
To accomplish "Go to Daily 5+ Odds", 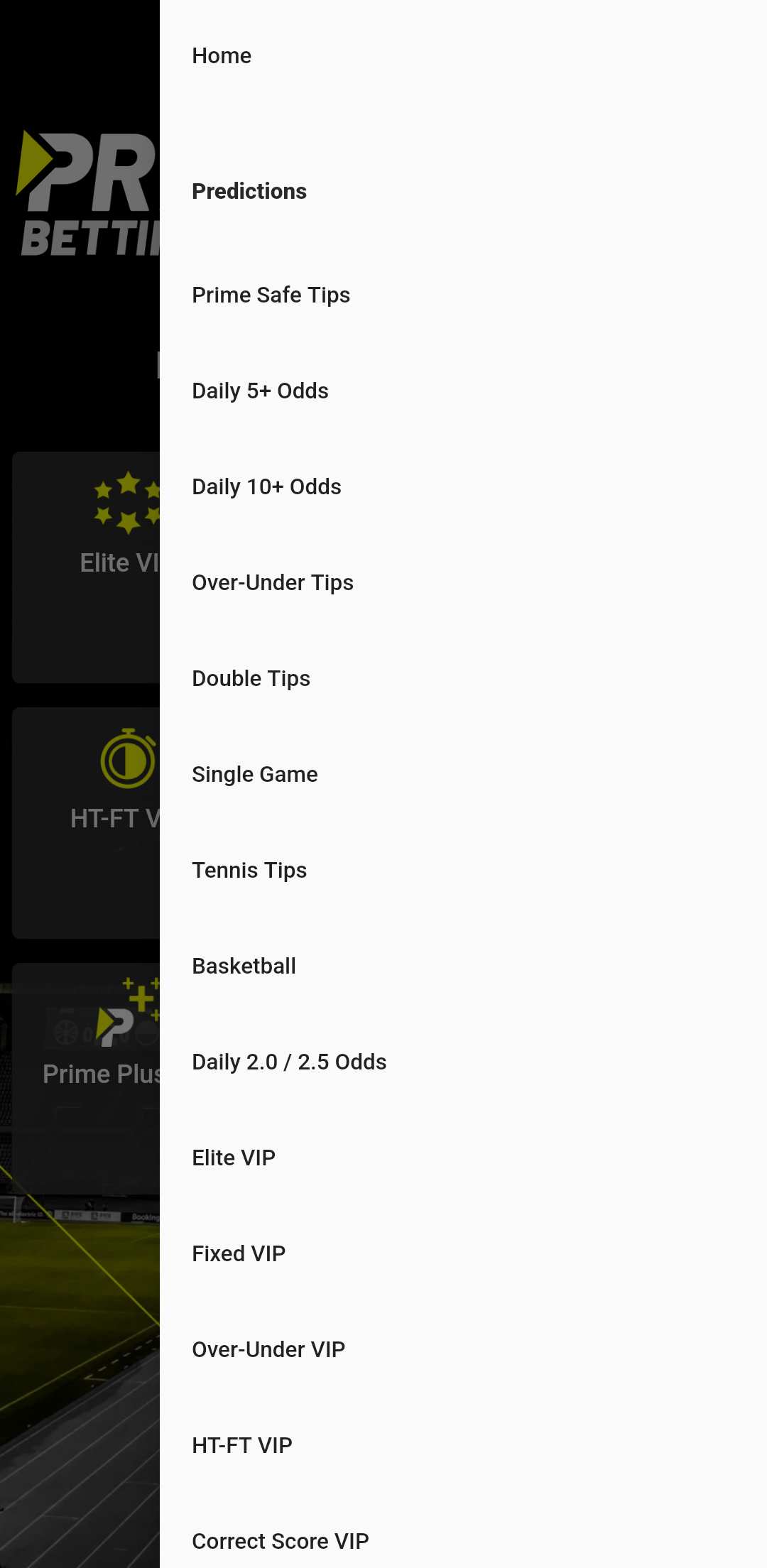I will (259, 391).
